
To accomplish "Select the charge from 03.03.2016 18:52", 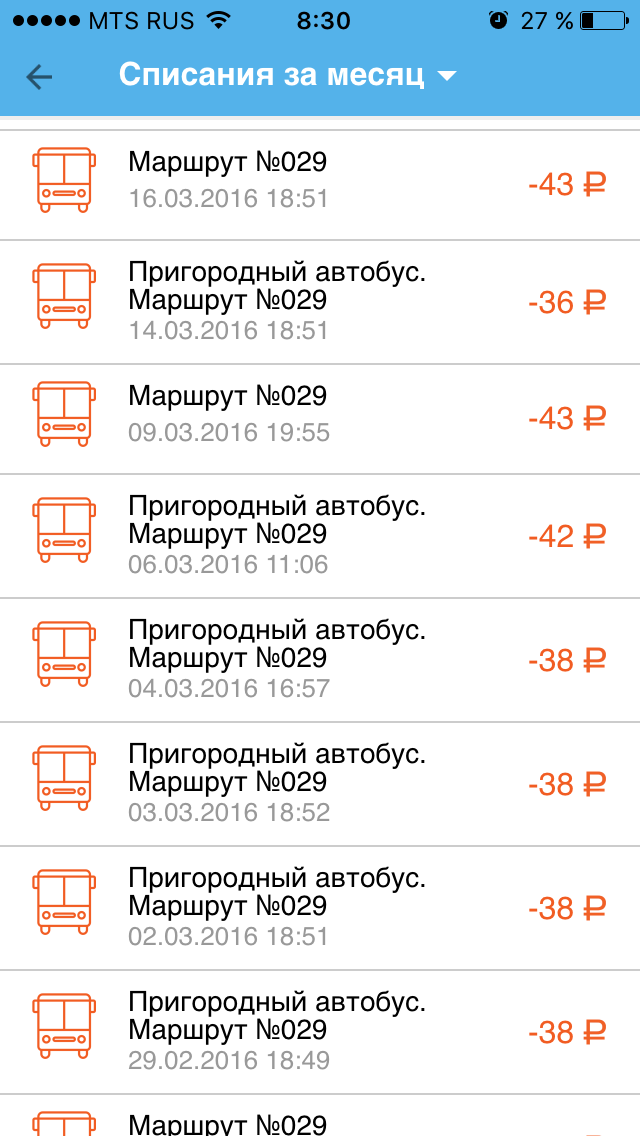I will pos(320,784).
